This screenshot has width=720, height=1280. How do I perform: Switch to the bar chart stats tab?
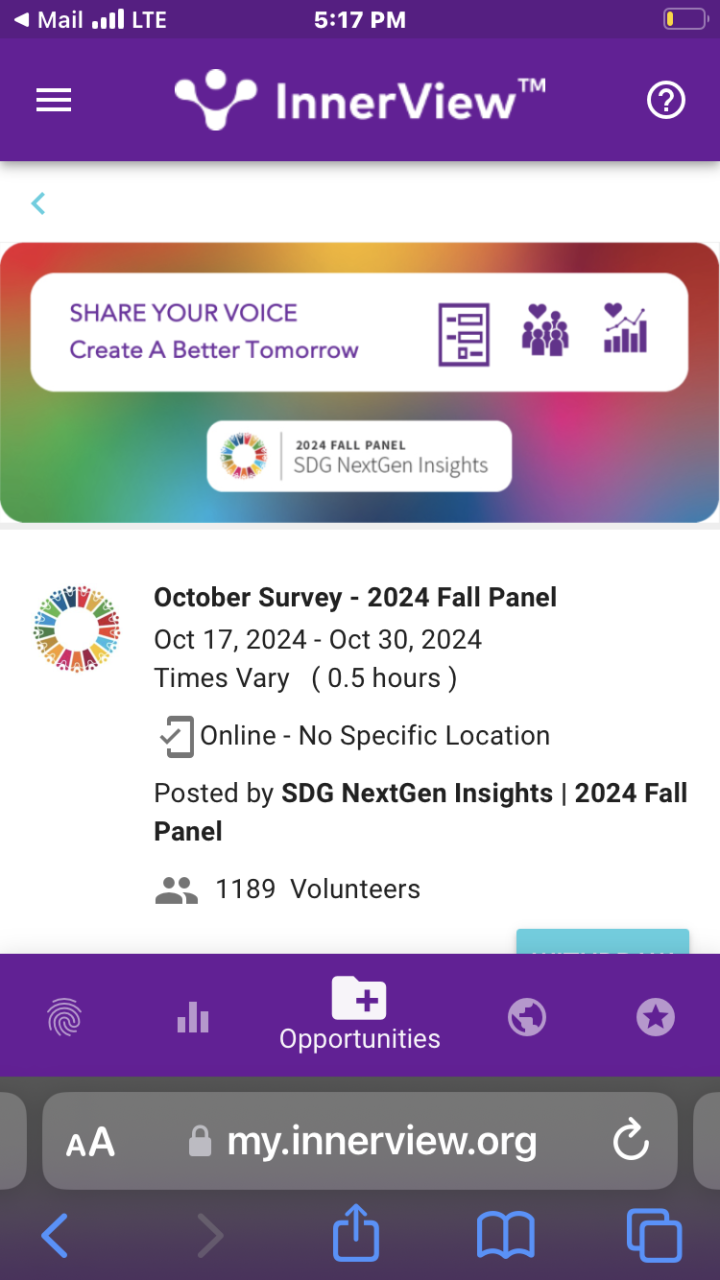[x=192, y=1018]
